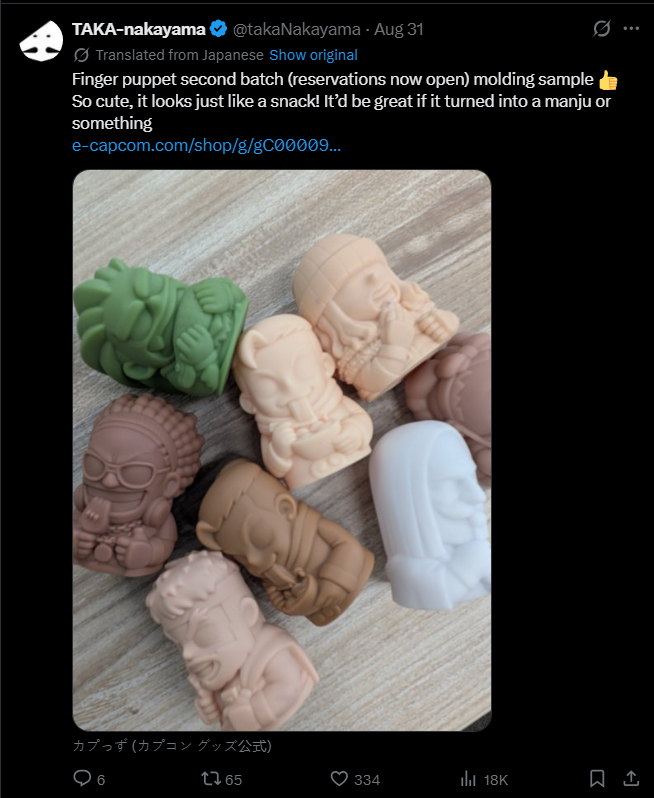The image size is (654, 798).
Task: Tap Show original to view Japanese text
Action: (x=313, y=55)
